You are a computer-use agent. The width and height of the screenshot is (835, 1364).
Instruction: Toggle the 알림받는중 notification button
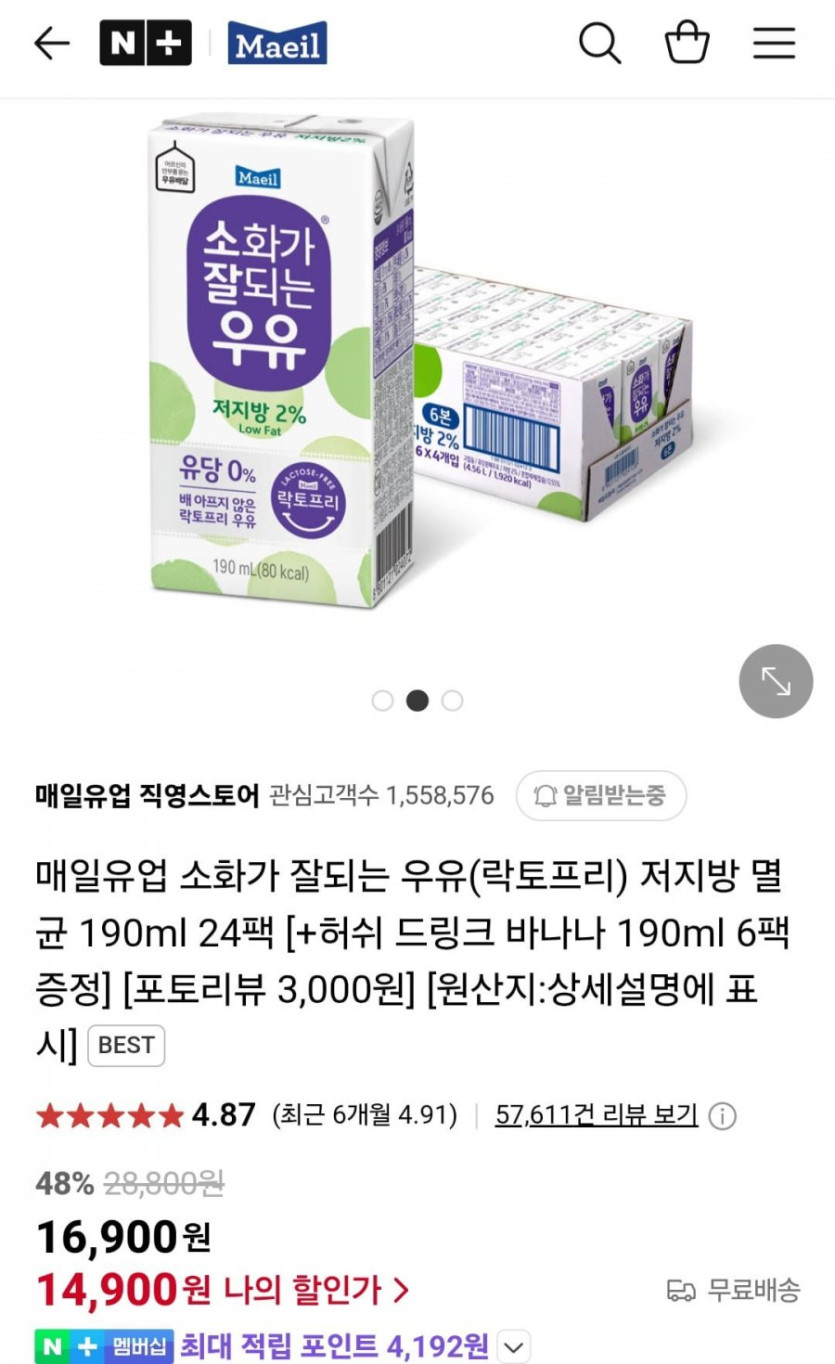pyautogui.click(x=601, y=796)
